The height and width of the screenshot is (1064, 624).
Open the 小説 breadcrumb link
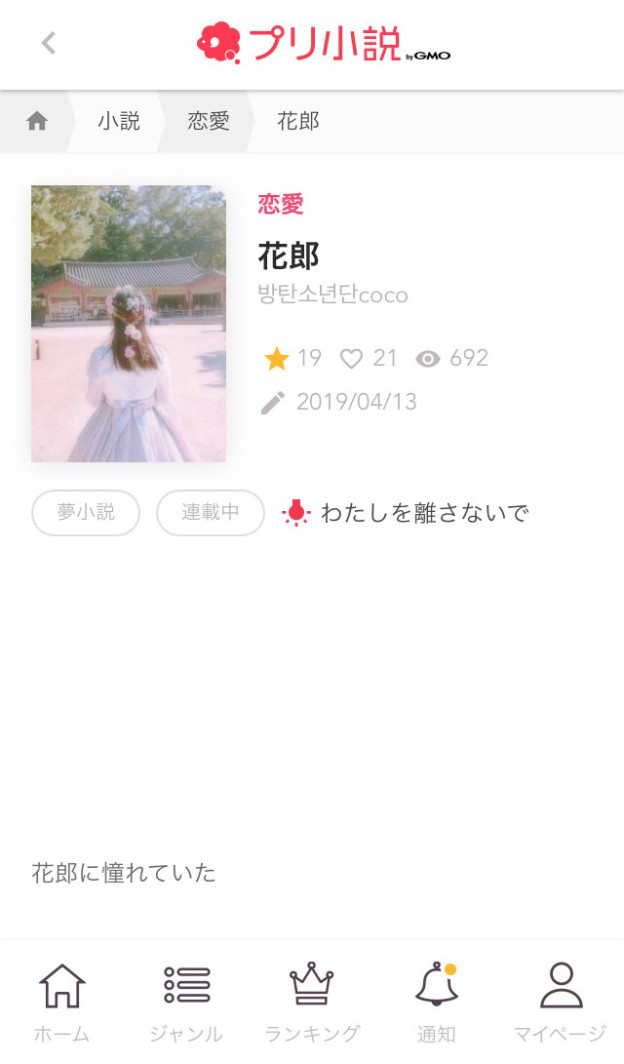(119, 121)
